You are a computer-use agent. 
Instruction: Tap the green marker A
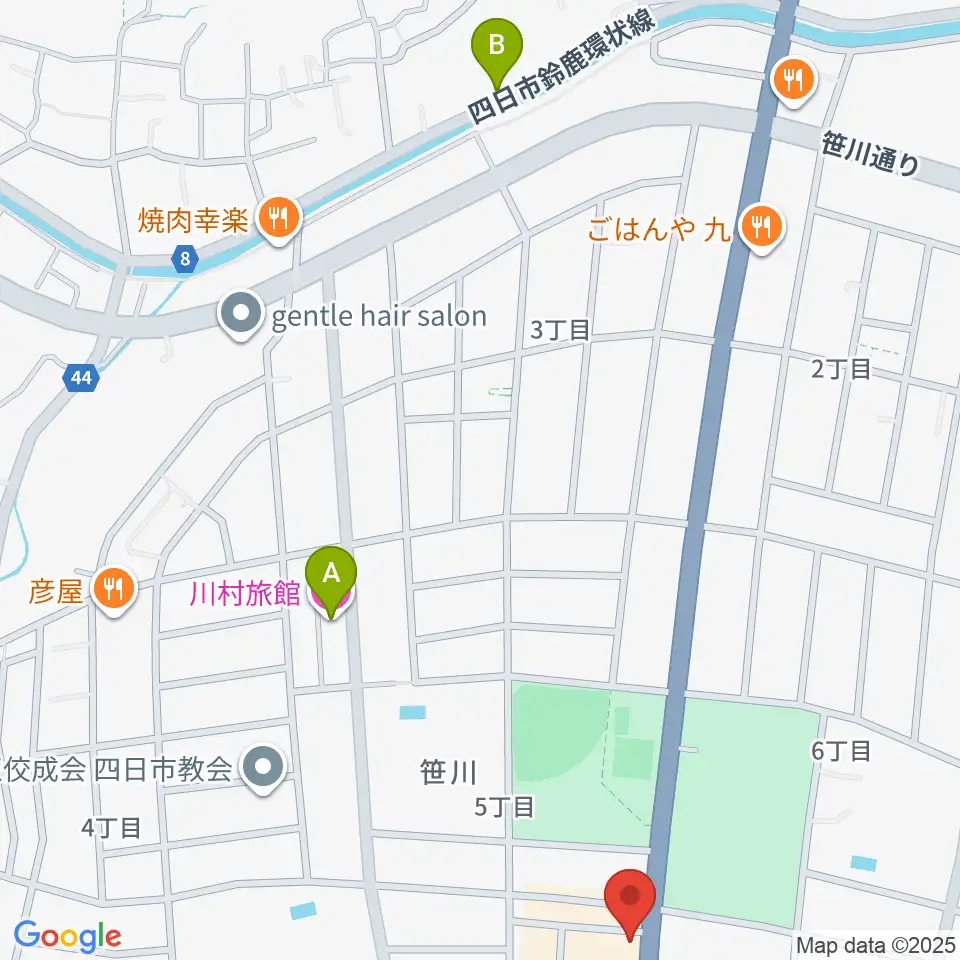(x=331, y=582)
